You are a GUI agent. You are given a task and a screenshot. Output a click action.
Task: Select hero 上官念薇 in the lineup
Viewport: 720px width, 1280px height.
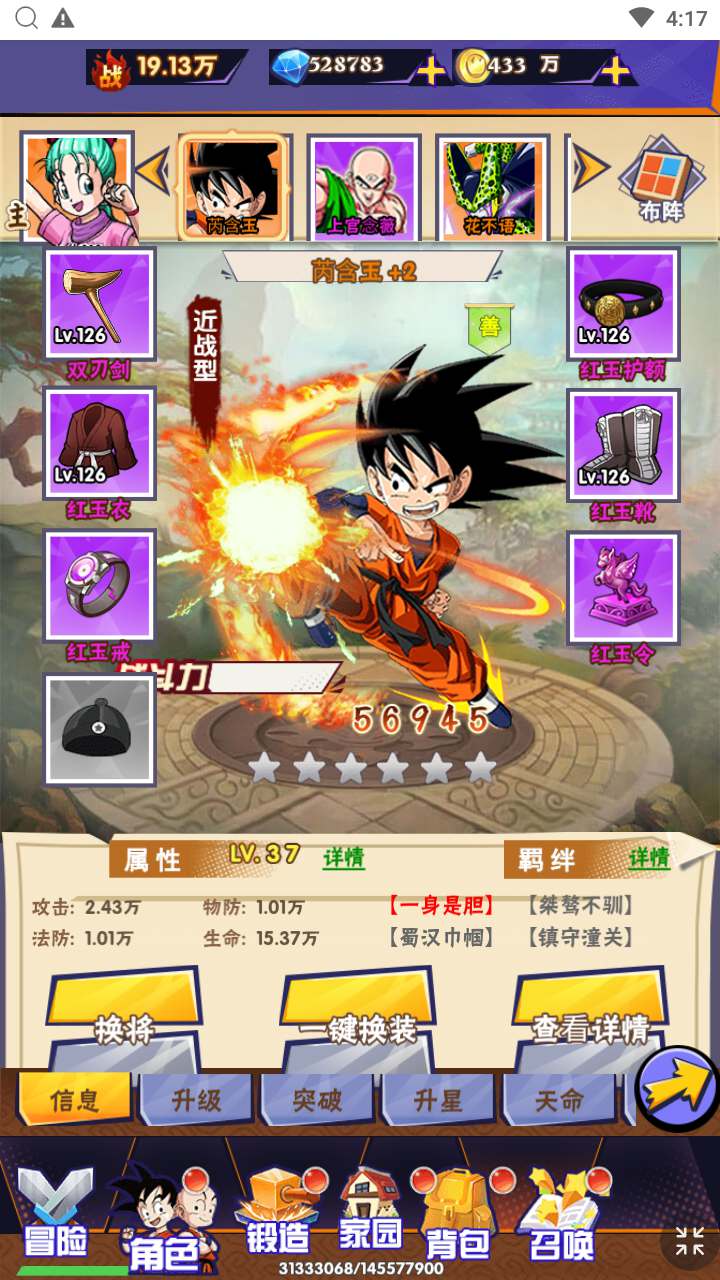point(361,188)
